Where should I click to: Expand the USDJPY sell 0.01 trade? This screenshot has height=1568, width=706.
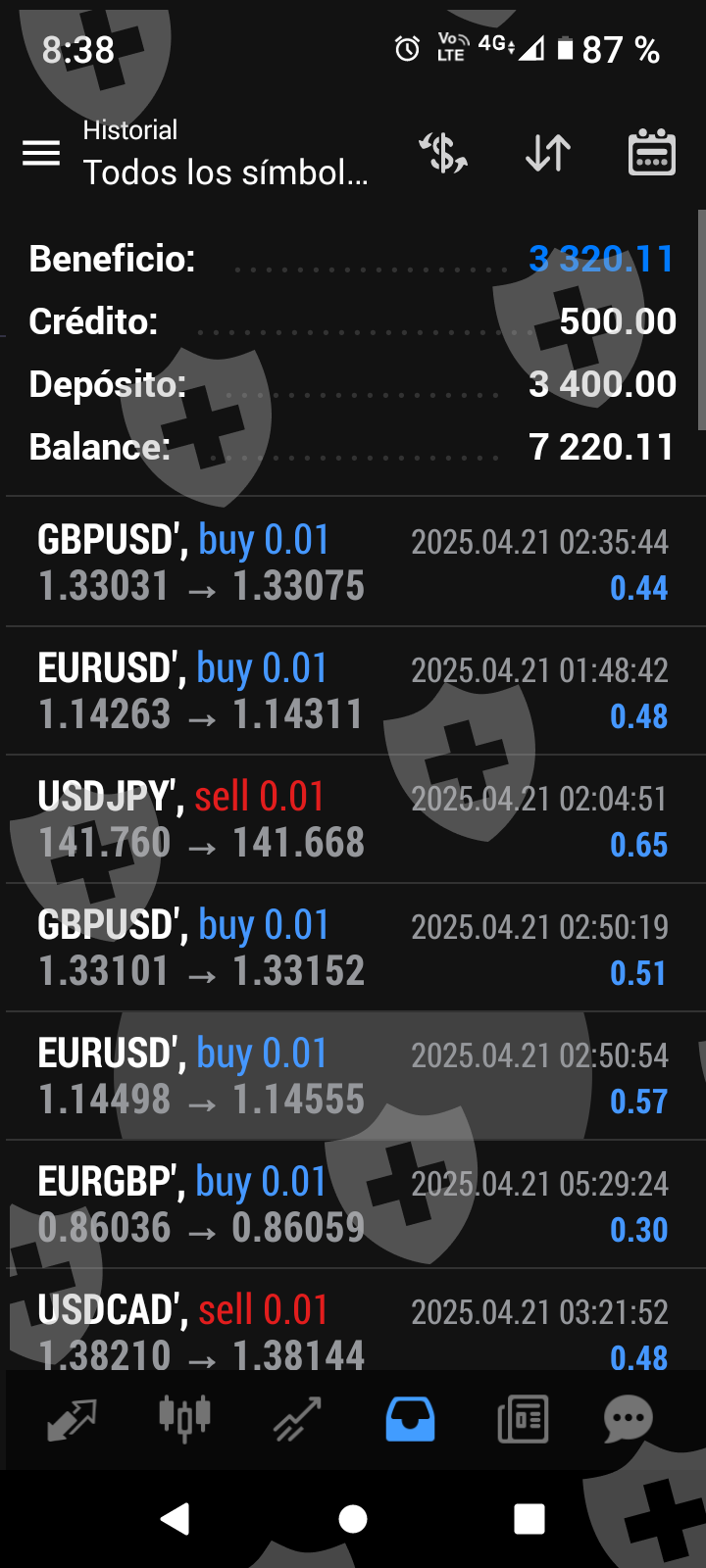[353, 819]
